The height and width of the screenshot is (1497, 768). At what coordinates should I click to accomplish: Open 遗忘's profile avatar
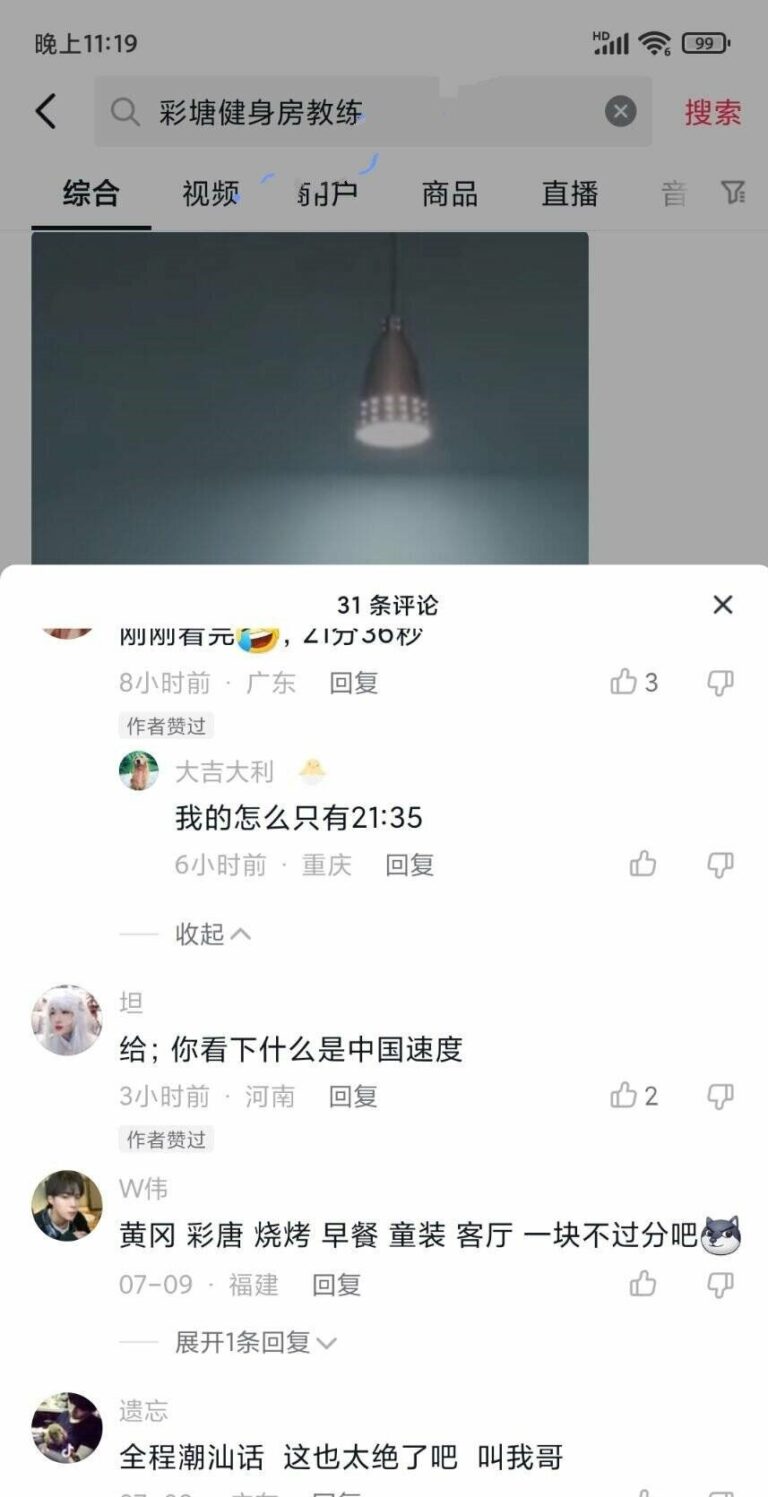tap(67, 1428)
